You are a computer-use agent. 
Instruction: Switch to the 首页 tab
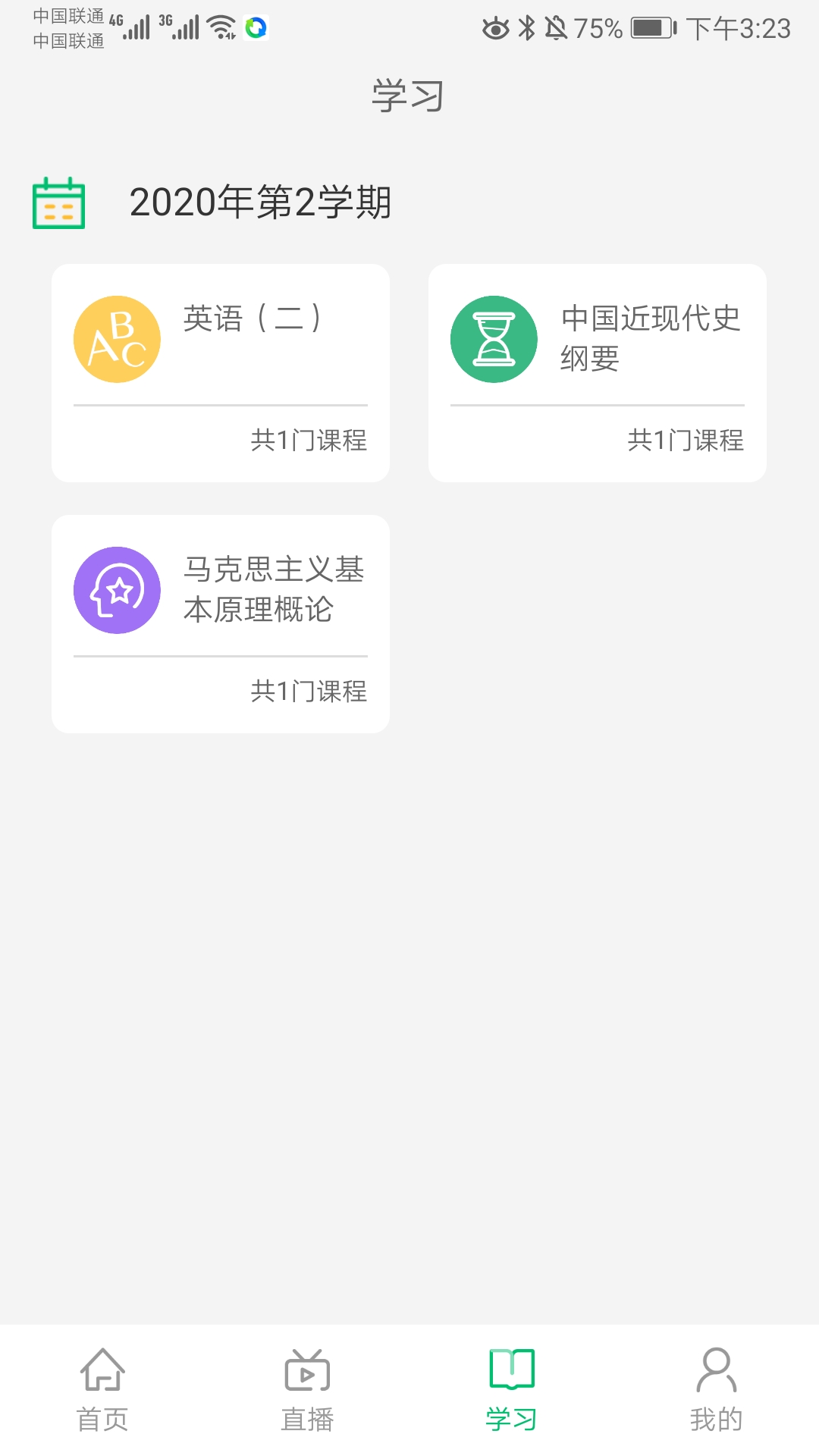point(102,1389)
